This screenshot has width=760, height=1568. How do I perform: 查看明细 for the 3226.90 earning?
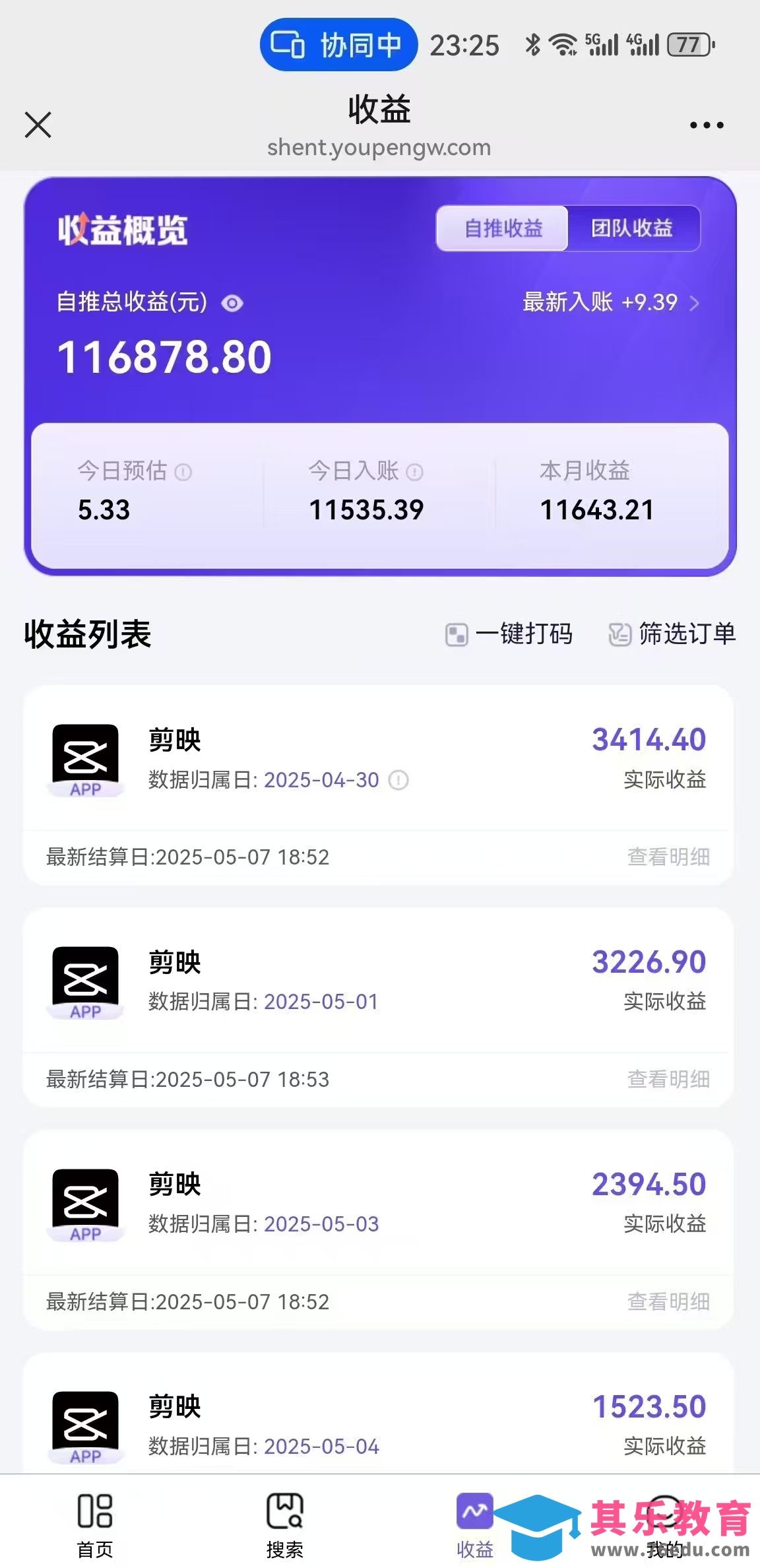click(x=668, y=1079)
